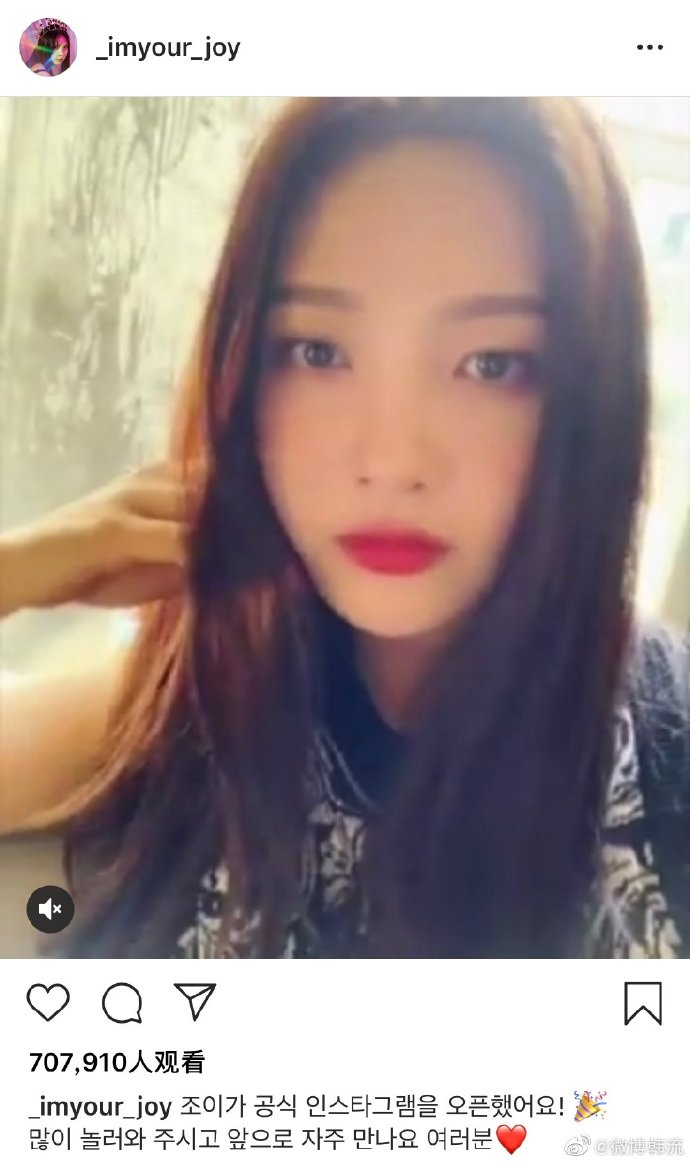Open the _imyour_joy username in the header
The height and width of the screenshot is (1163, 690).
click(x=168, y=47)
